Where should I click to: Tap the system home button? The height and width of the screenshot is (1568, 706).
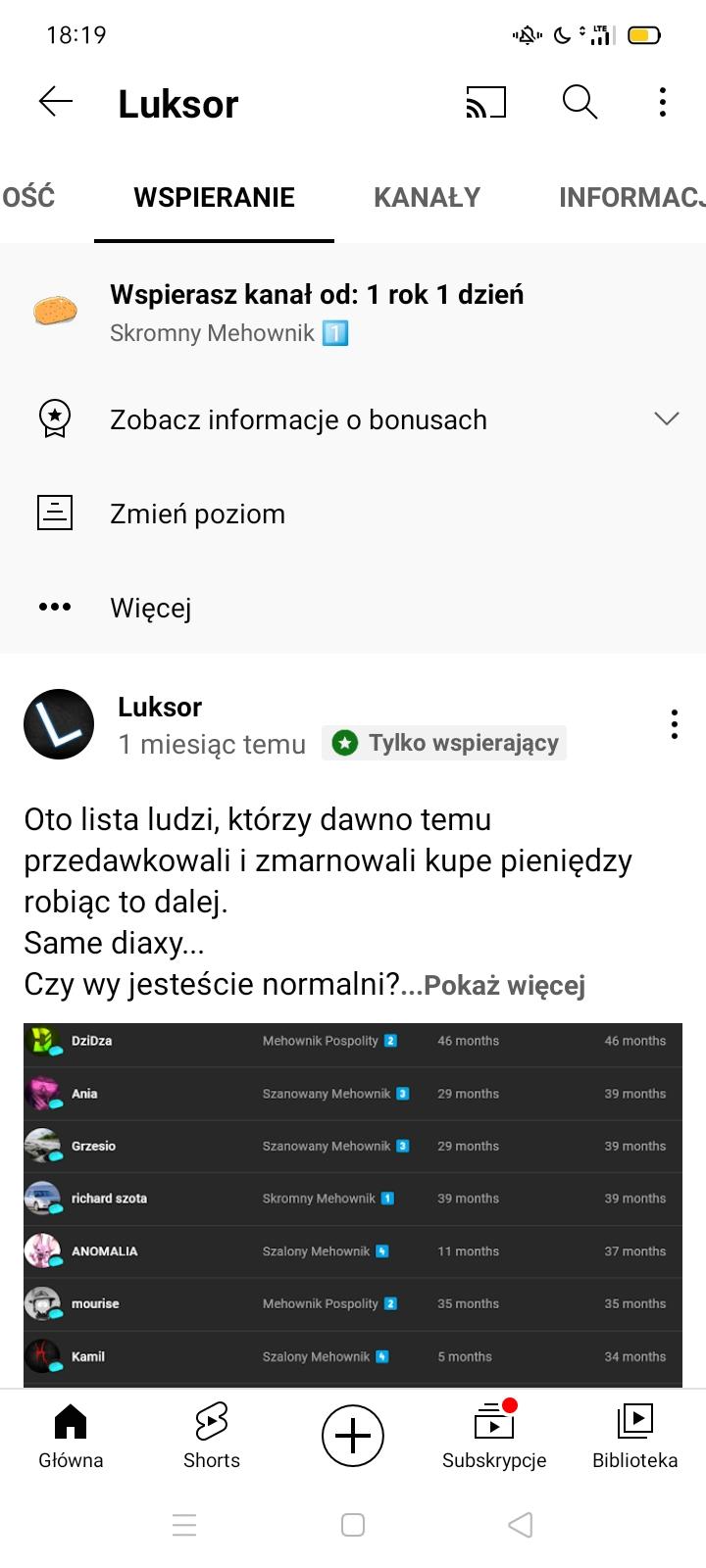click(353, 1525)
